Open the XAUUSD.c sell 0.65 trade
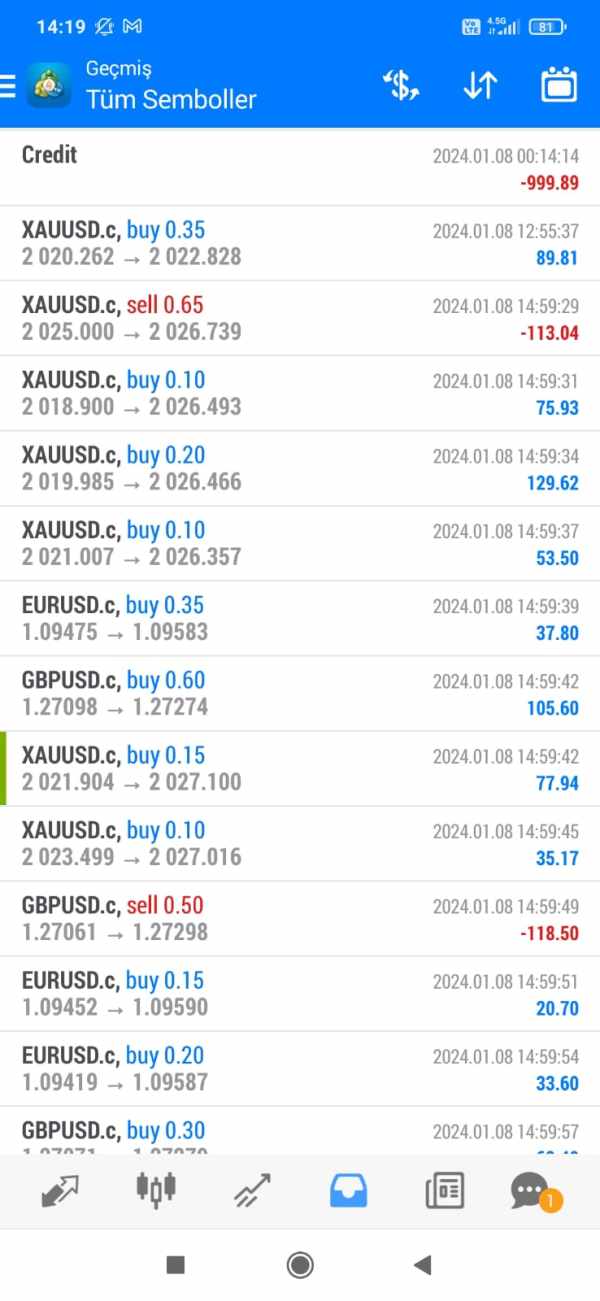The width and height of the screenshot is (600, 1301). coord(300,318)
